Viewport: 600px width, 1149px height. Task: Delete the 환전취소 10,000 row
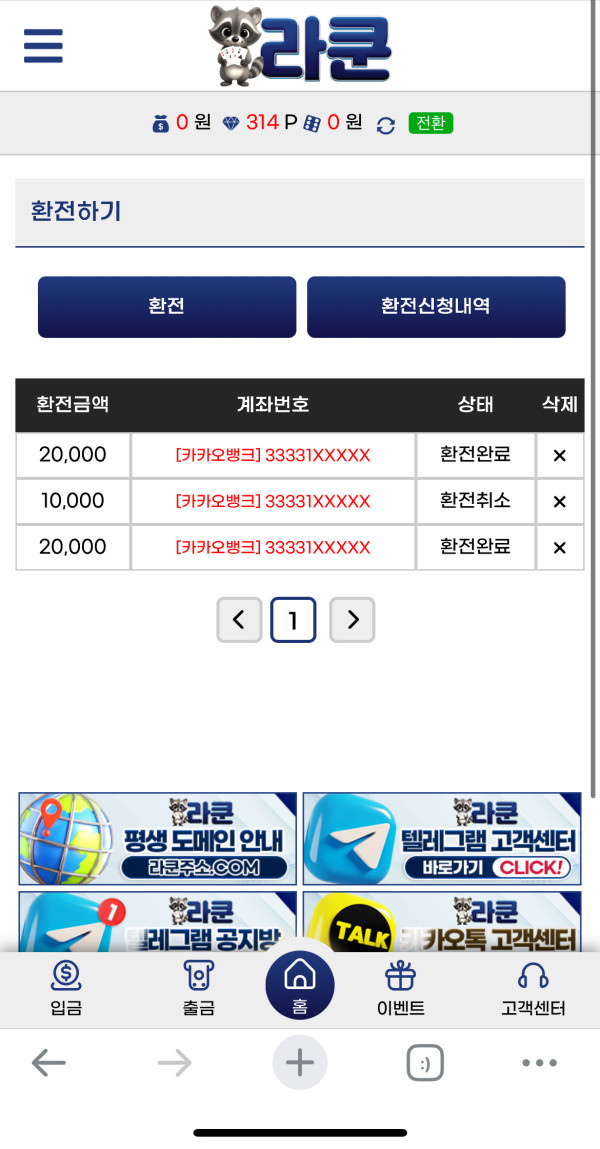(x=560, y=501)
